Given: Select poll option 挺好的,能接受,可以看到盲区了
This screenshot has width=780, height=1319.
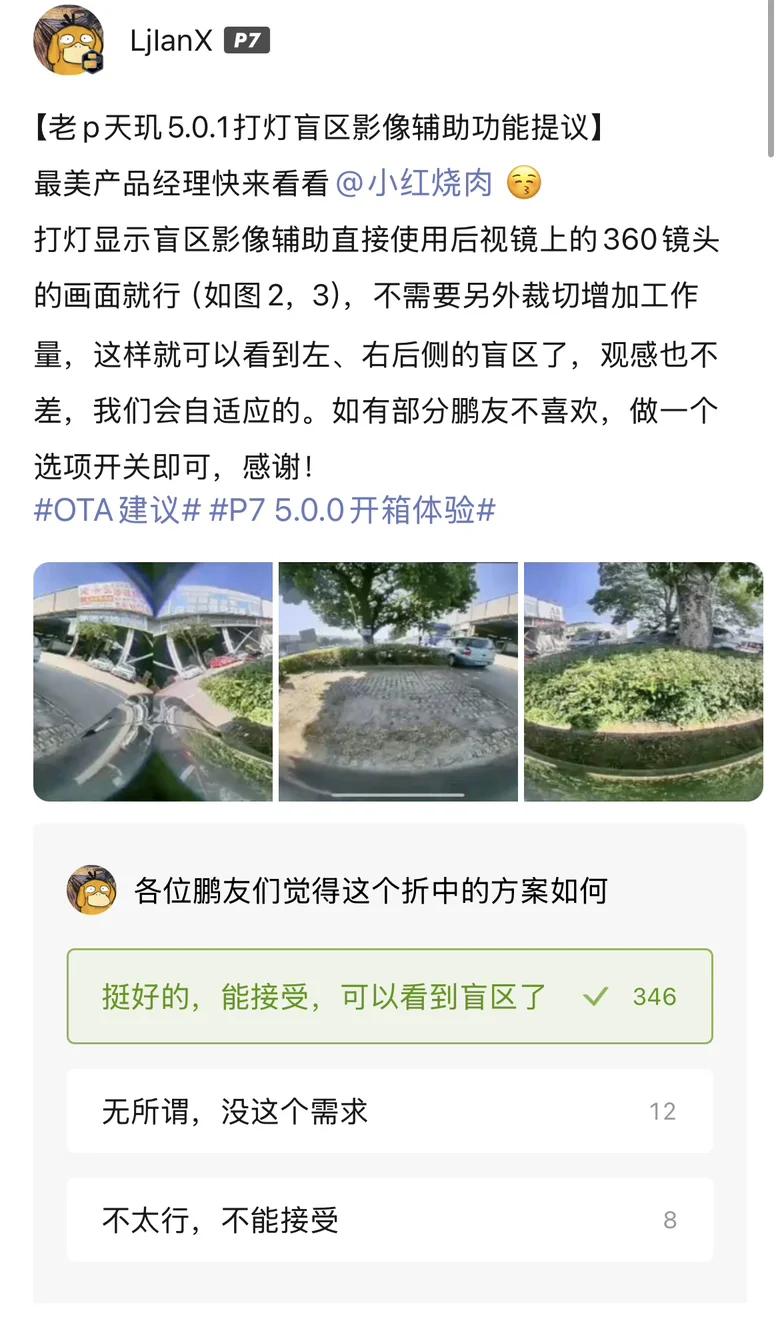Looking at the screenshot, I should 390,996.
